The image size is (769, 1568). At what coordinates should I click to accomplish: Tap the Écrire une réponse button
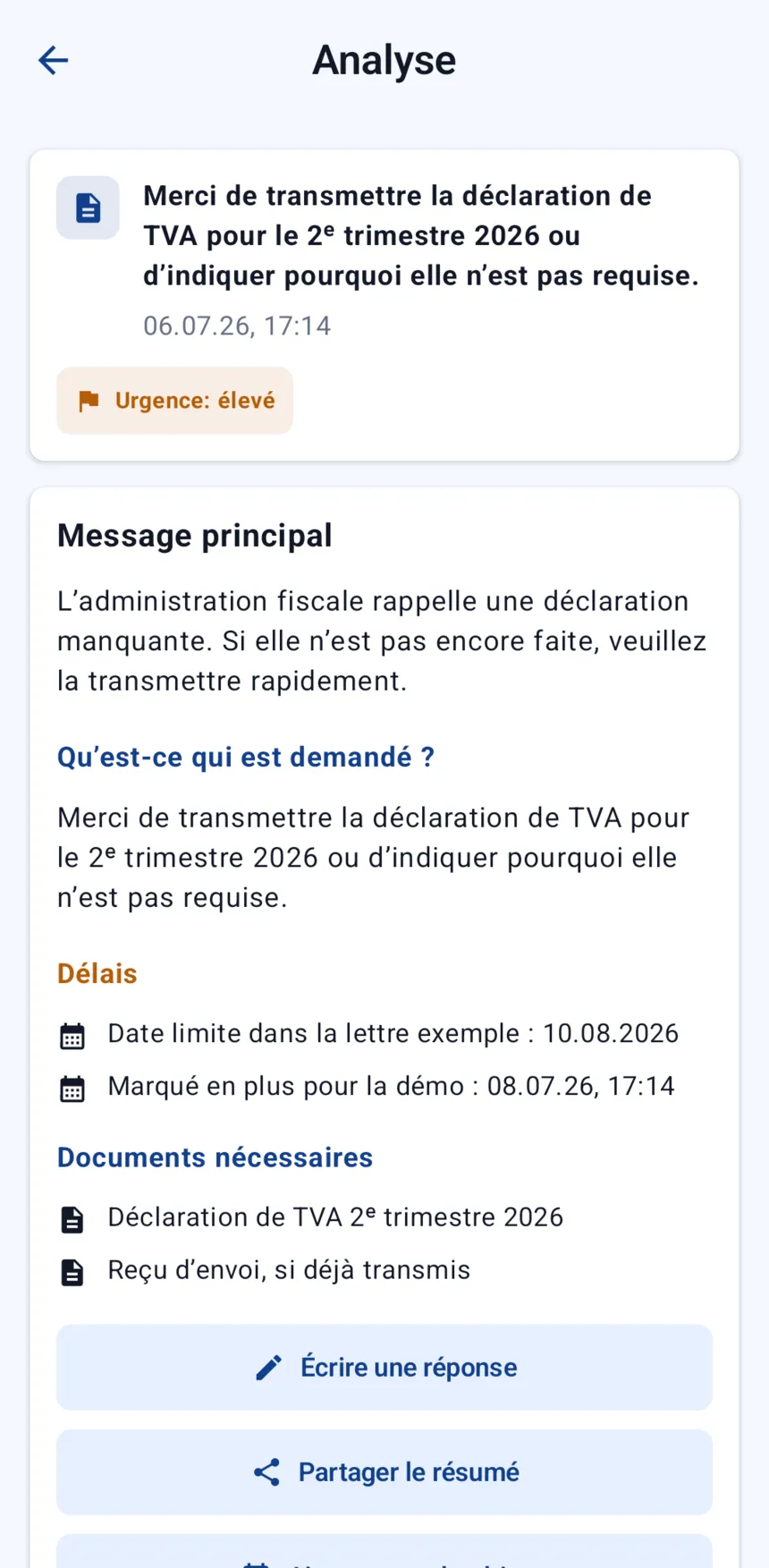[x=384, y=1367]
